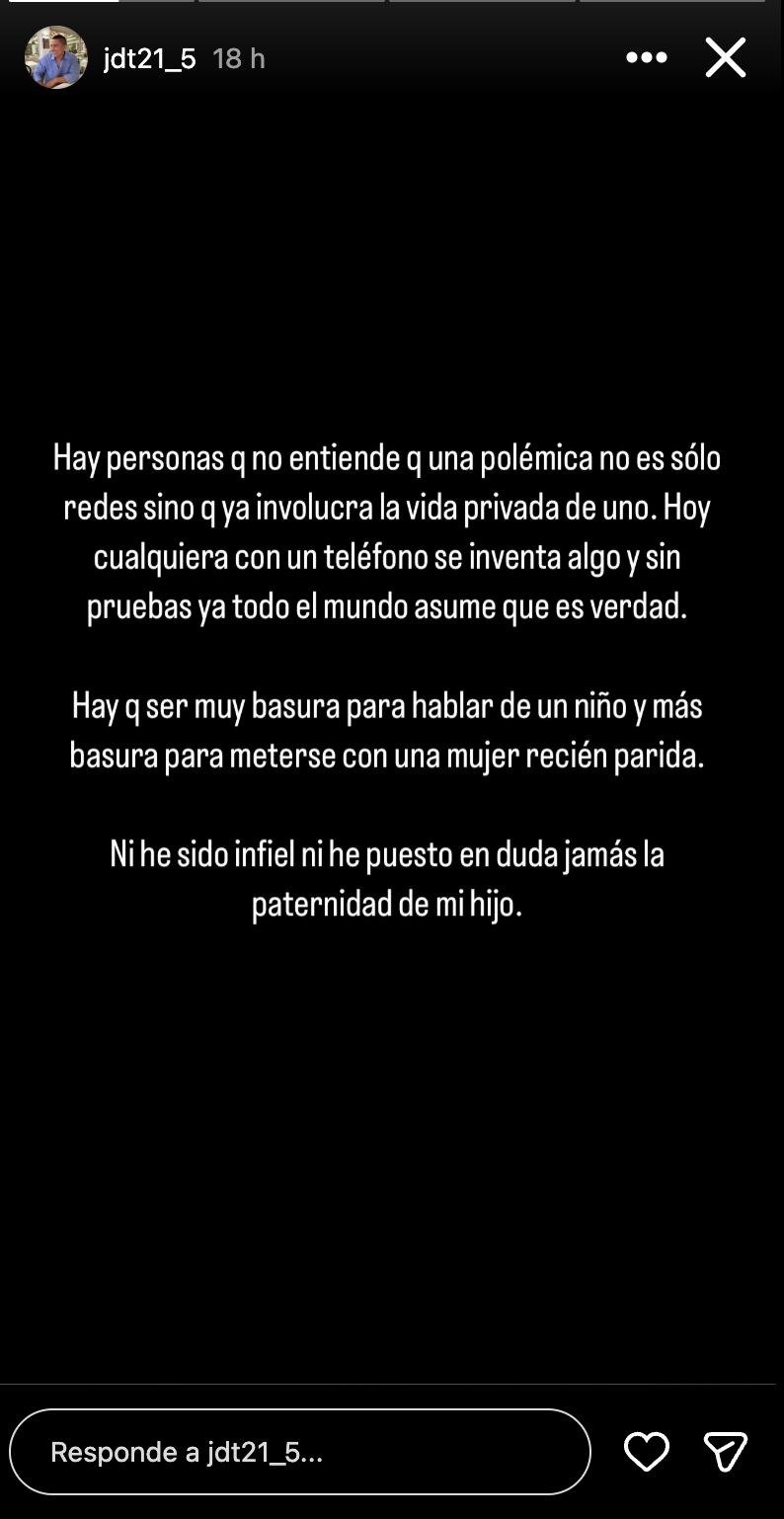Image resolution: width=784 pixels, height=1519 pixels.
Task: Tap the story text area to pause
Action: click(x=392, y=681)
